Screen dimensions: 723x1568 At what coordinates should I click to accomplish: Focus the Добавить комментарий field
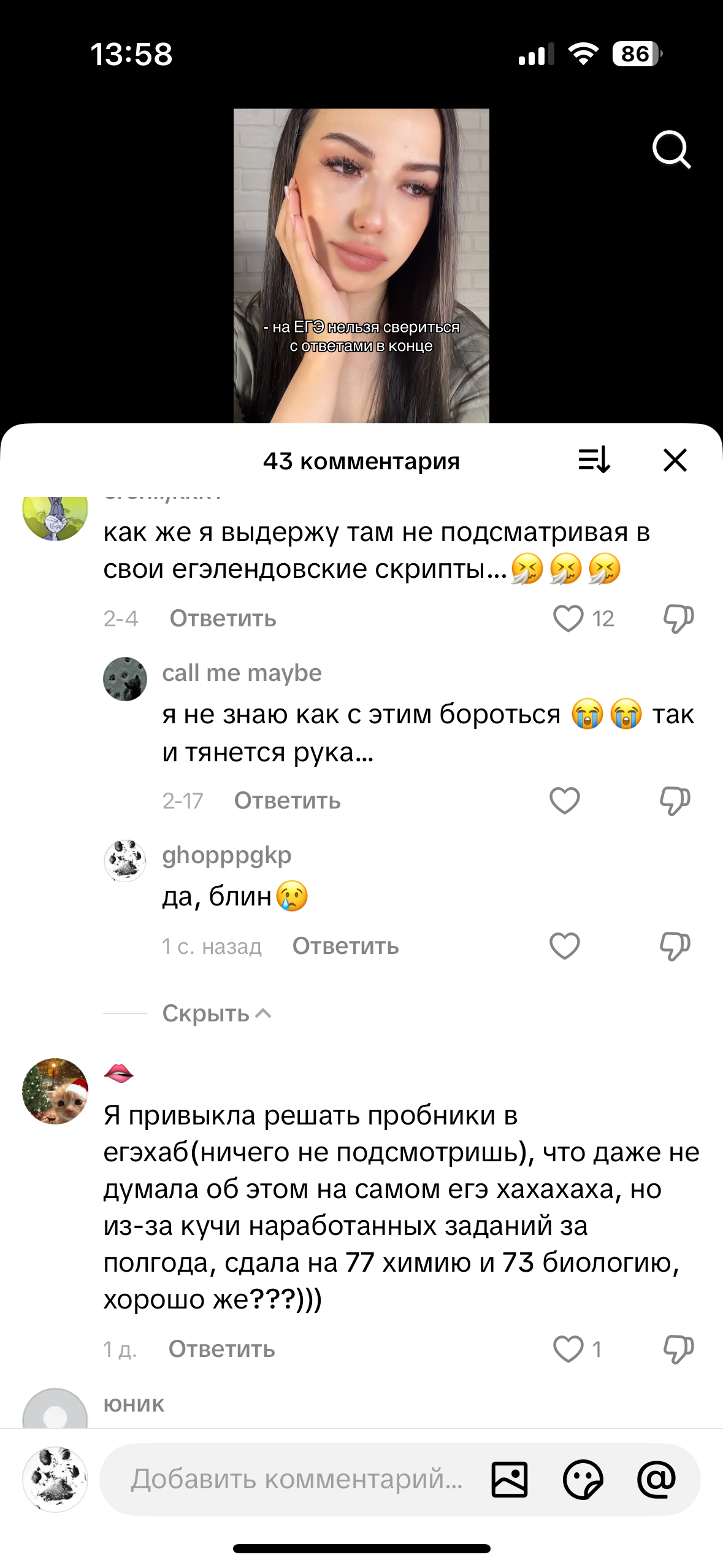click(297, 1479)
